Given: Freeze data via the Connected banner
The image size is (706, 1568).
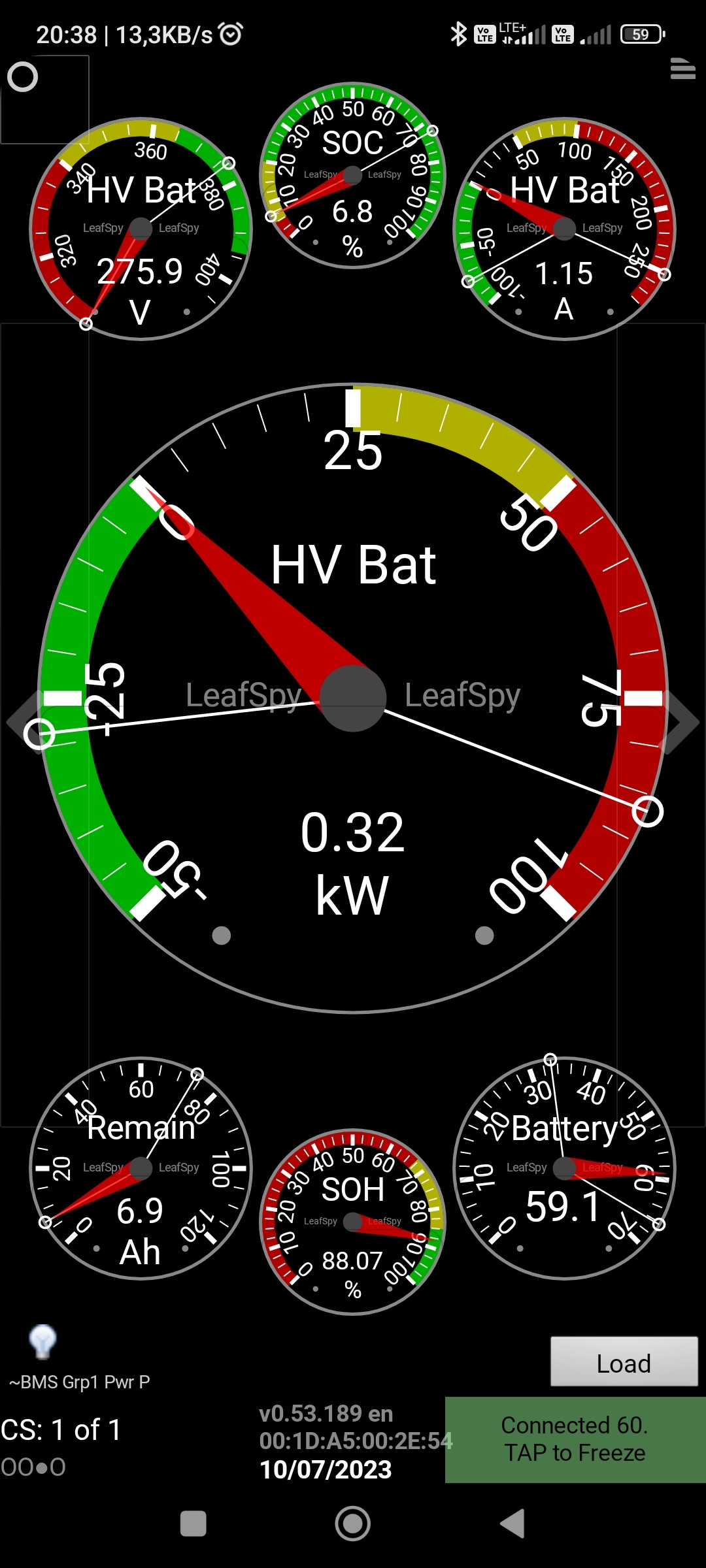Looking at the screenshot, I should (575, 1439).
